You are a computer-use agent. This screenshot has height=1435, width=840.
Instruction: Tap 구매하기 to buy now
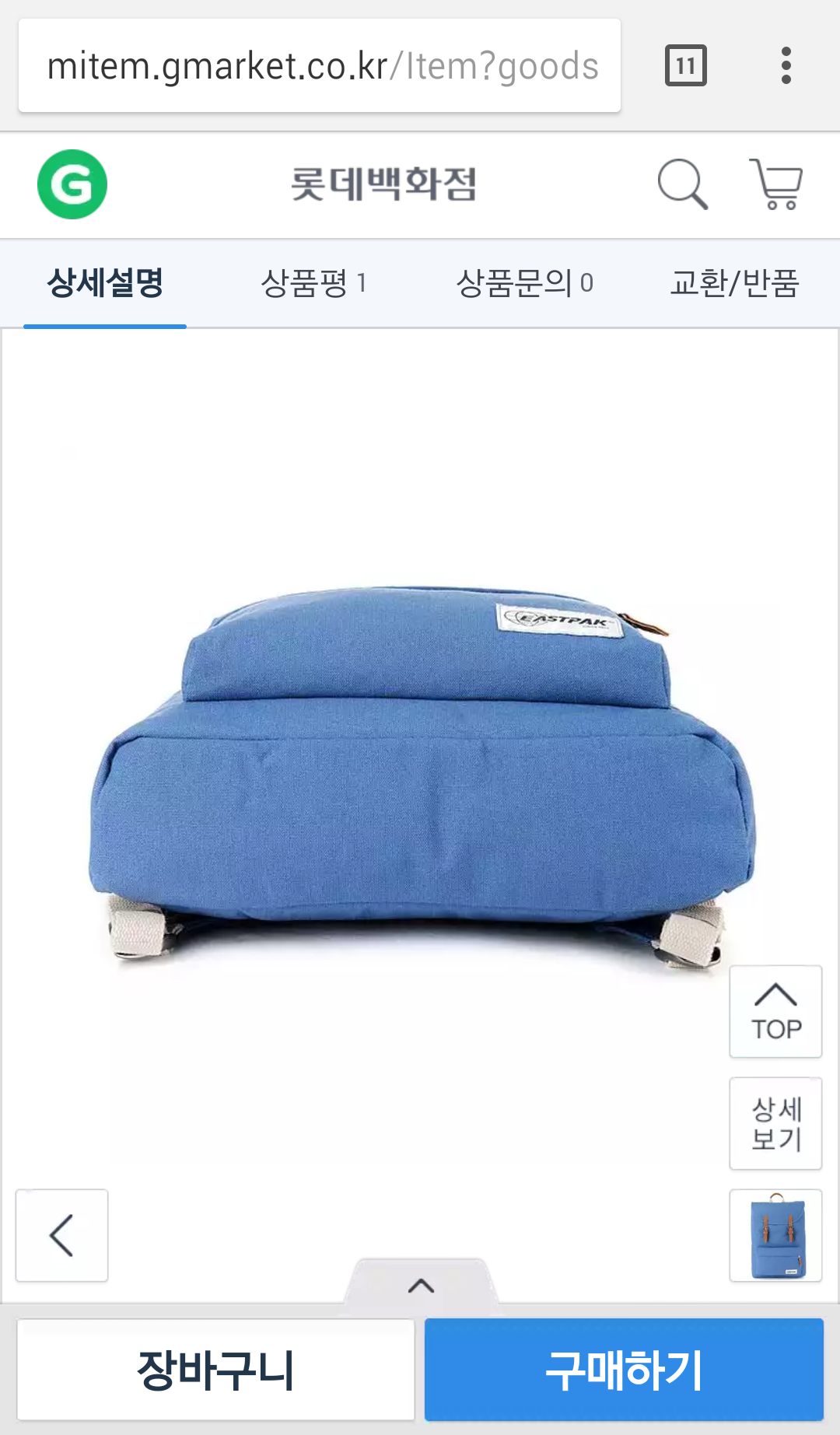click(x=624, y=1370)
